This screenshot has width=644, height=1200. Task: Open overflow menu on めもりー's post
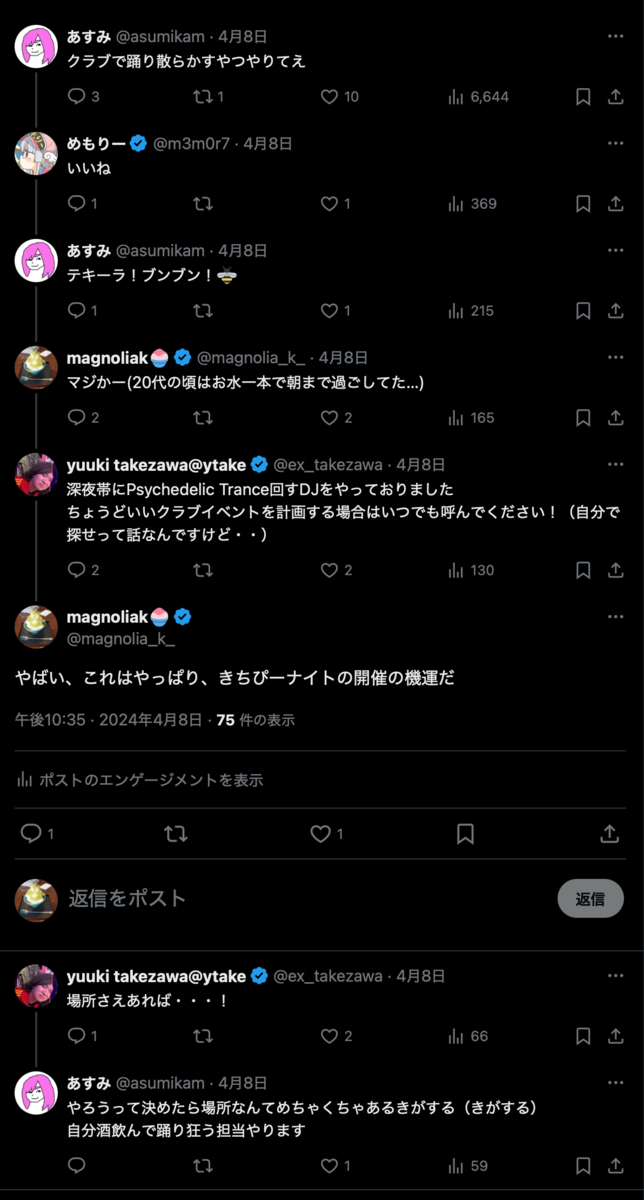coord(616,143)
